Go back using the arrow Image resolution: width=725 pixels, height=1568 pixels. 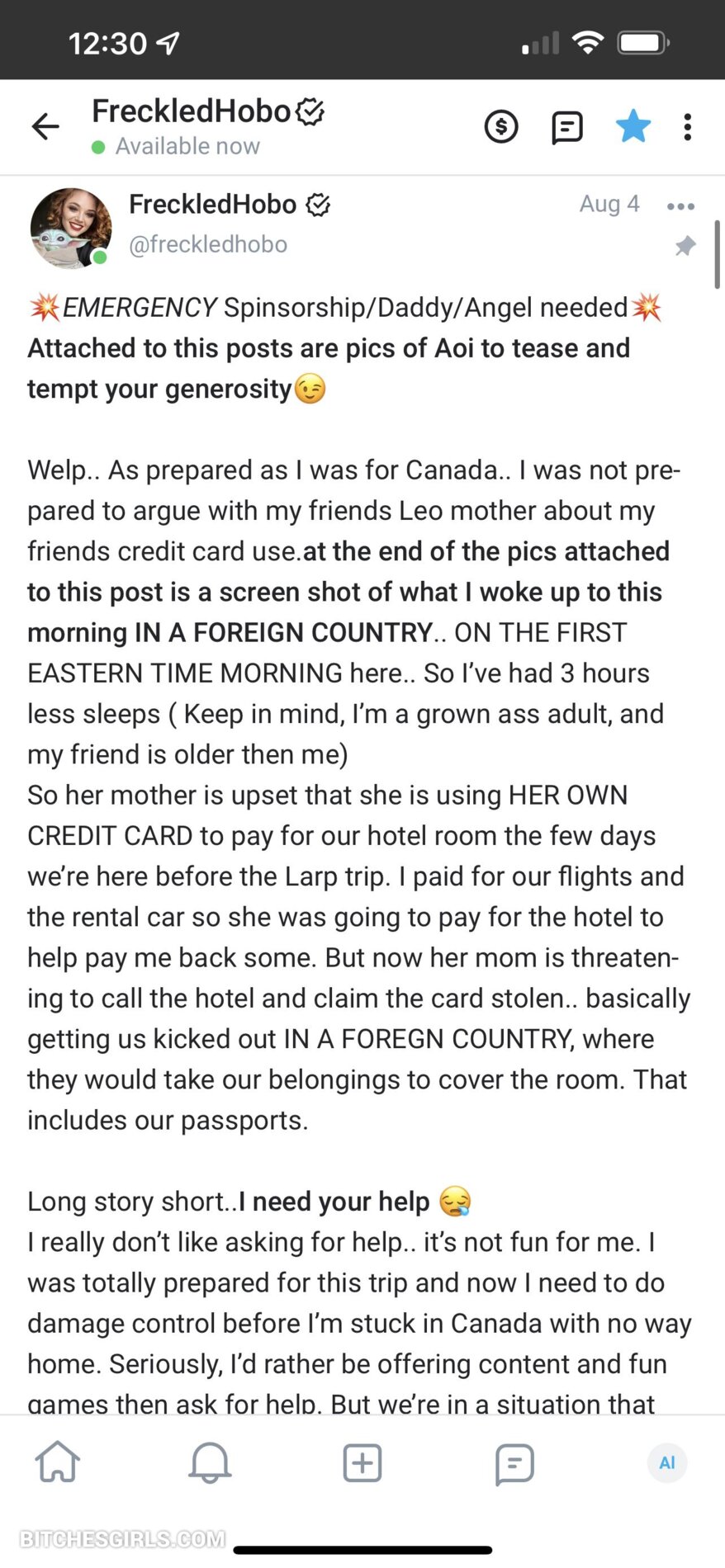pyautogui.click(x=45, y=126)
